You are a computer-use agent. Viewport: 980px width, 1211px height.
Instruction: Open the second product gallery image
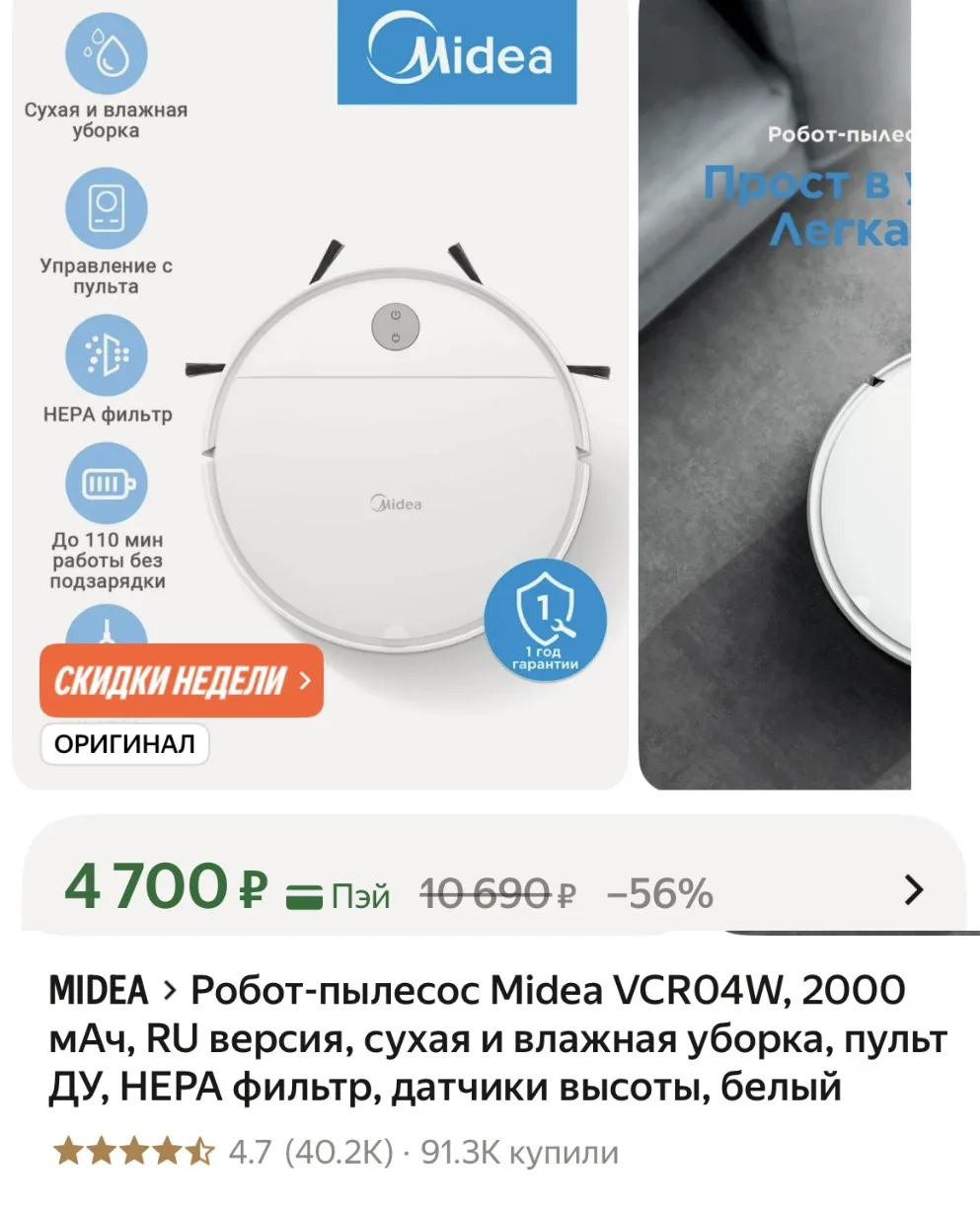point(775,395)
